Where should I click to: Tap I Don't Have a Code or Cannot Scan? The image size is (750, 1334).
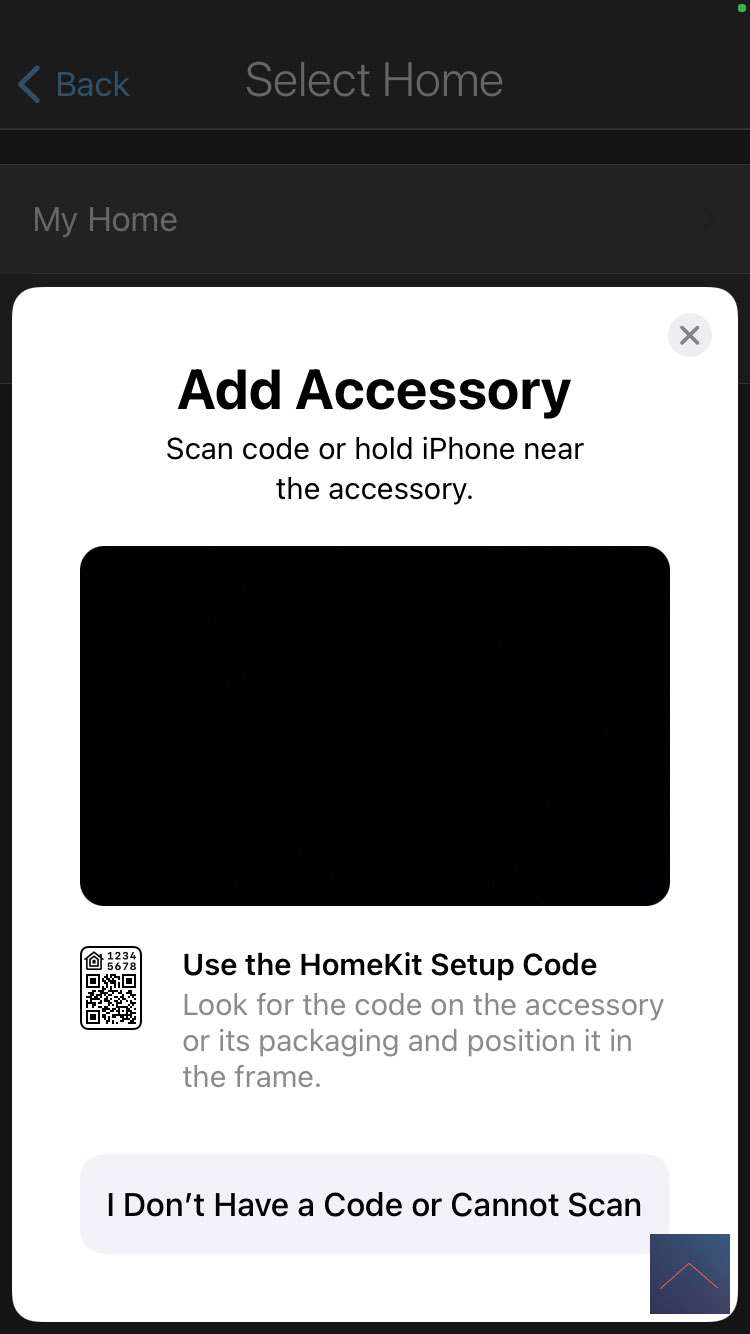[x=374, y=1204]
